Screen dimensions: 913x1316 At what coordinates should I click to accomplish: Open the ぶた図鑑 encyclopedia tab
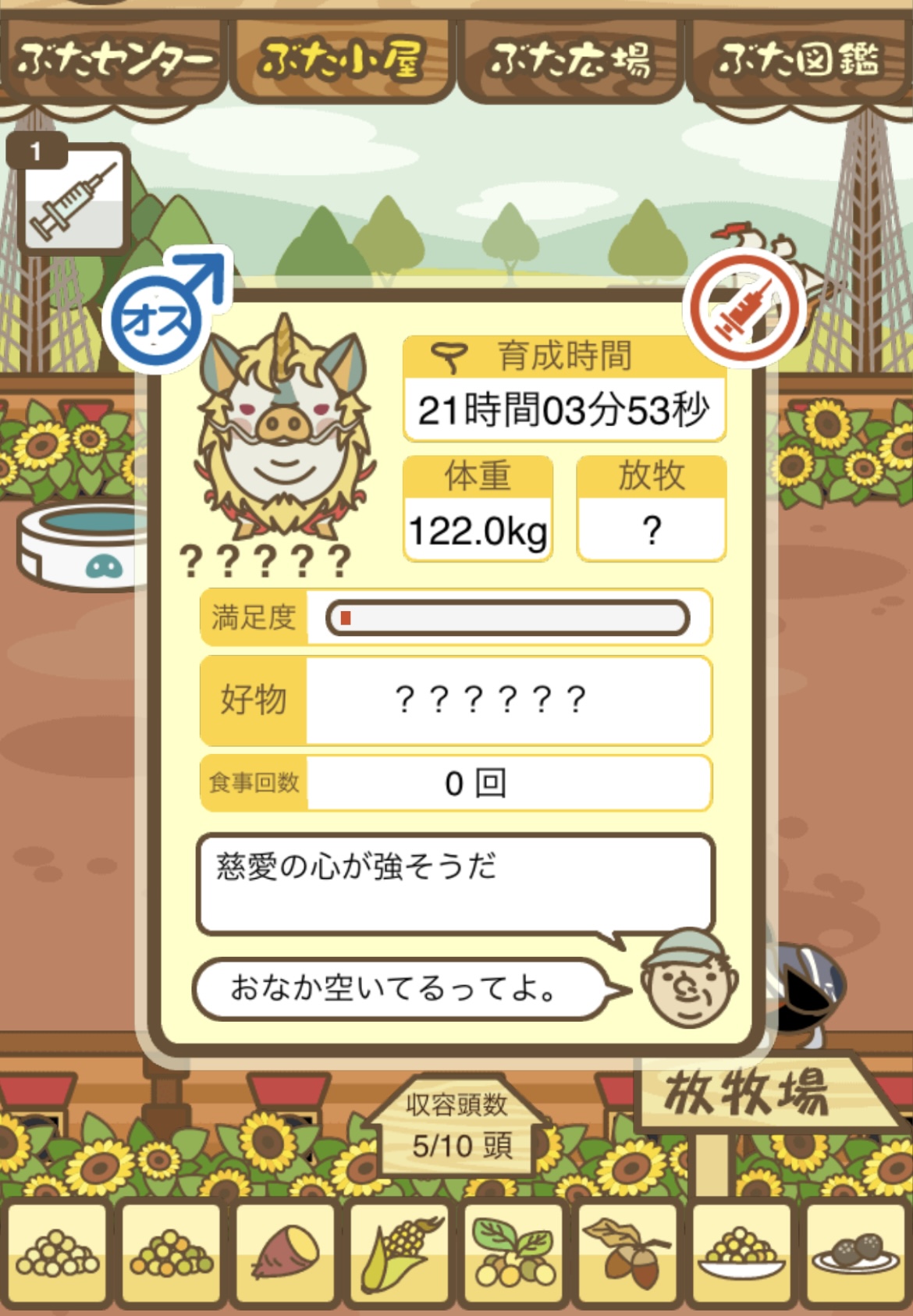798,61
